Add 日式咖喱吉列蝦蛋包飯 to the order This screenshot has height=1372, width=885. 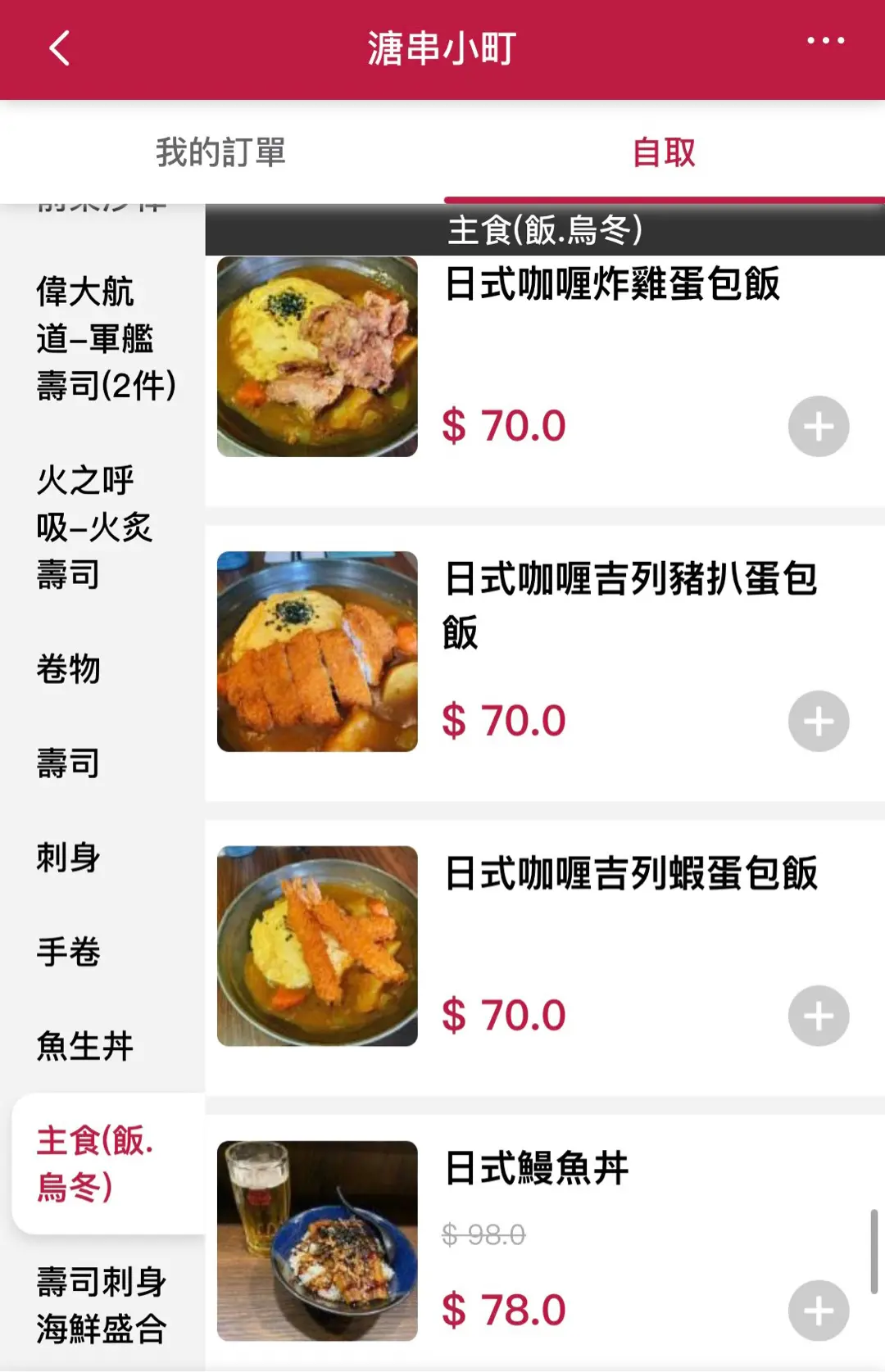[x=818, y=1017]
